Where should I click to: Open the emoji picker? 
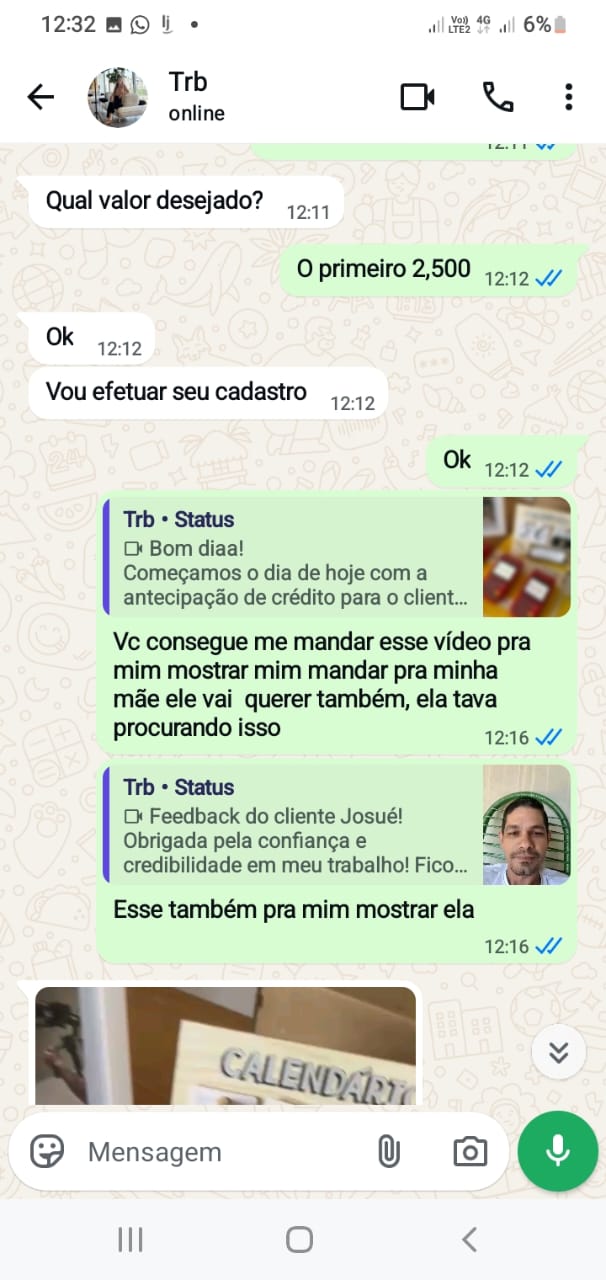[x=46, y=1152]
